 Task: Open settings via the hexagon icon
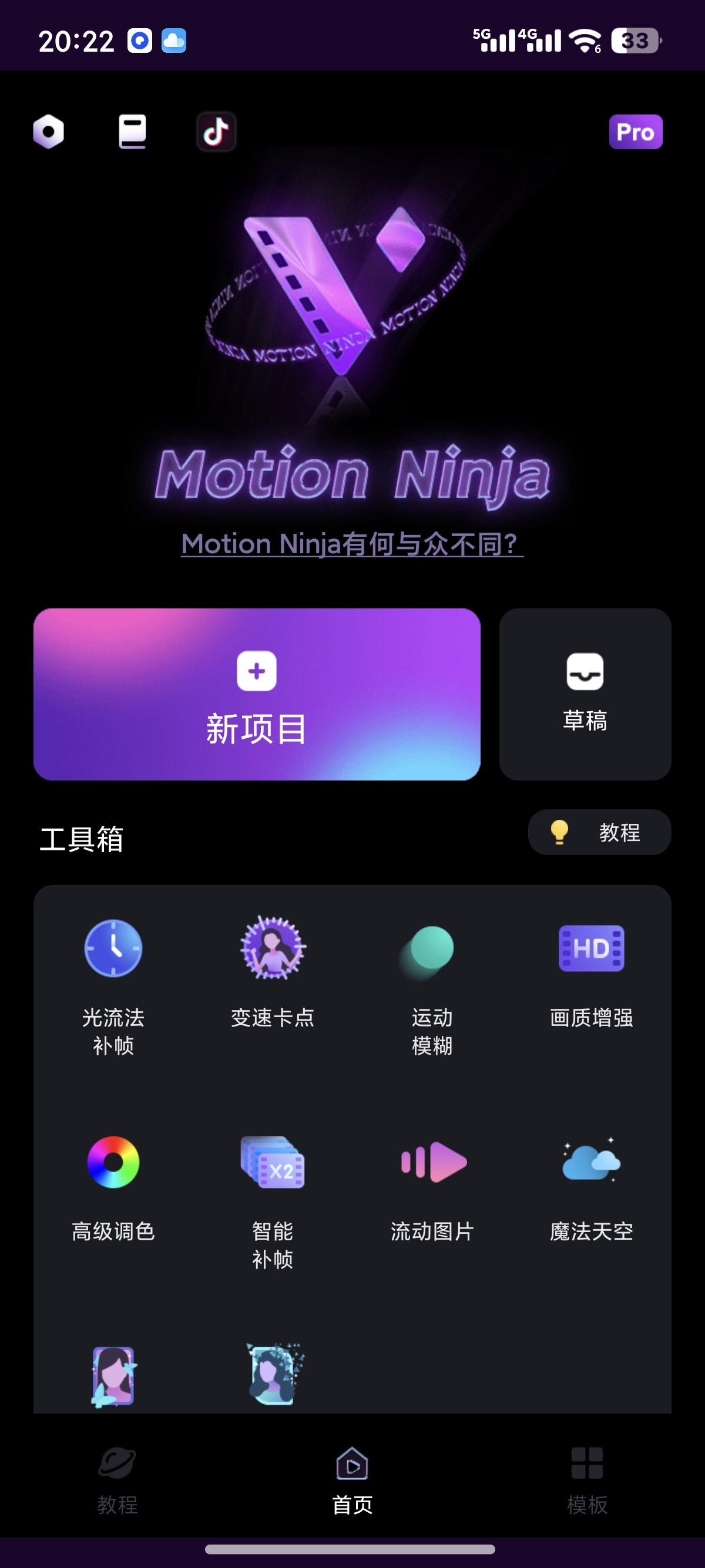(x=49, y=132)
